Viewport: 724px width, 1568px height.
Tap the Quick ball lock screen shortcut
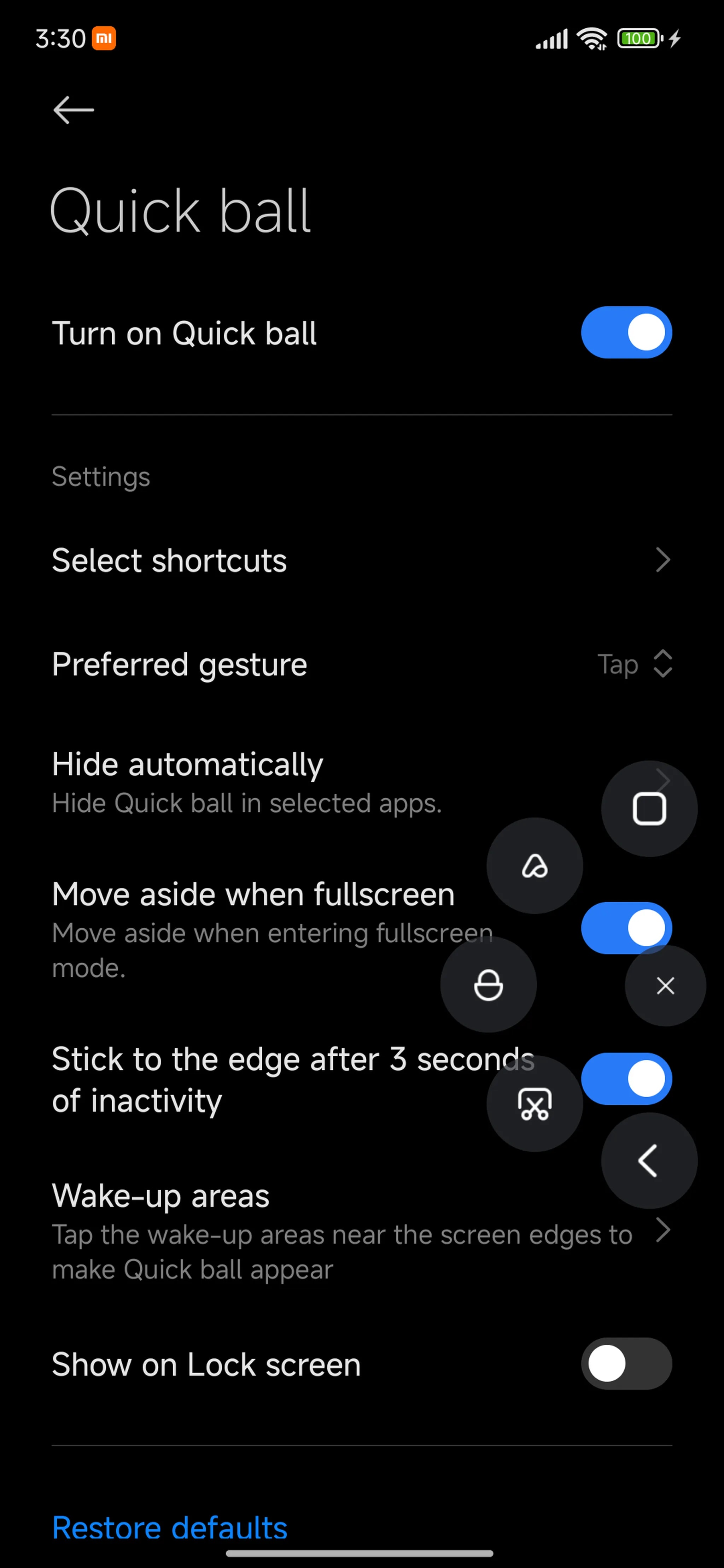tap(488, 985)
